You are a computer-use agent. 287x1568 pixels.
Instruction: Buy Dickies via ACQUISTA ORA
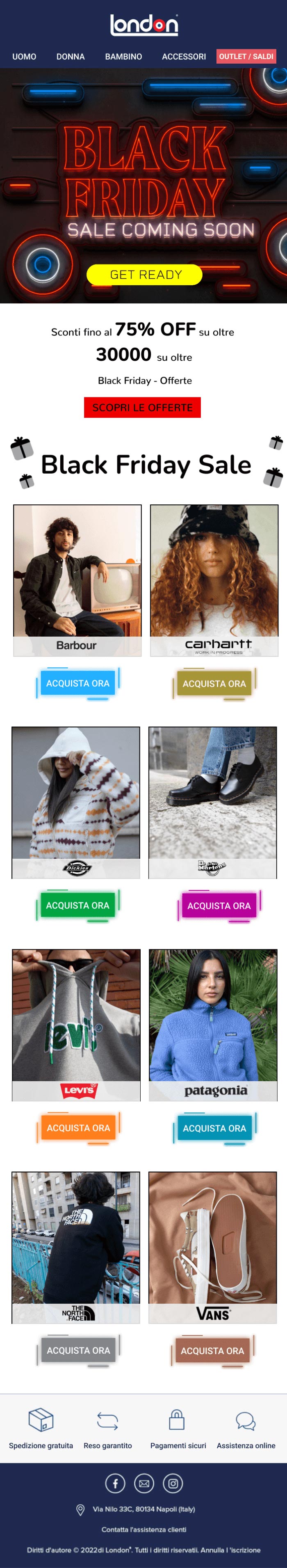point(78,905)
